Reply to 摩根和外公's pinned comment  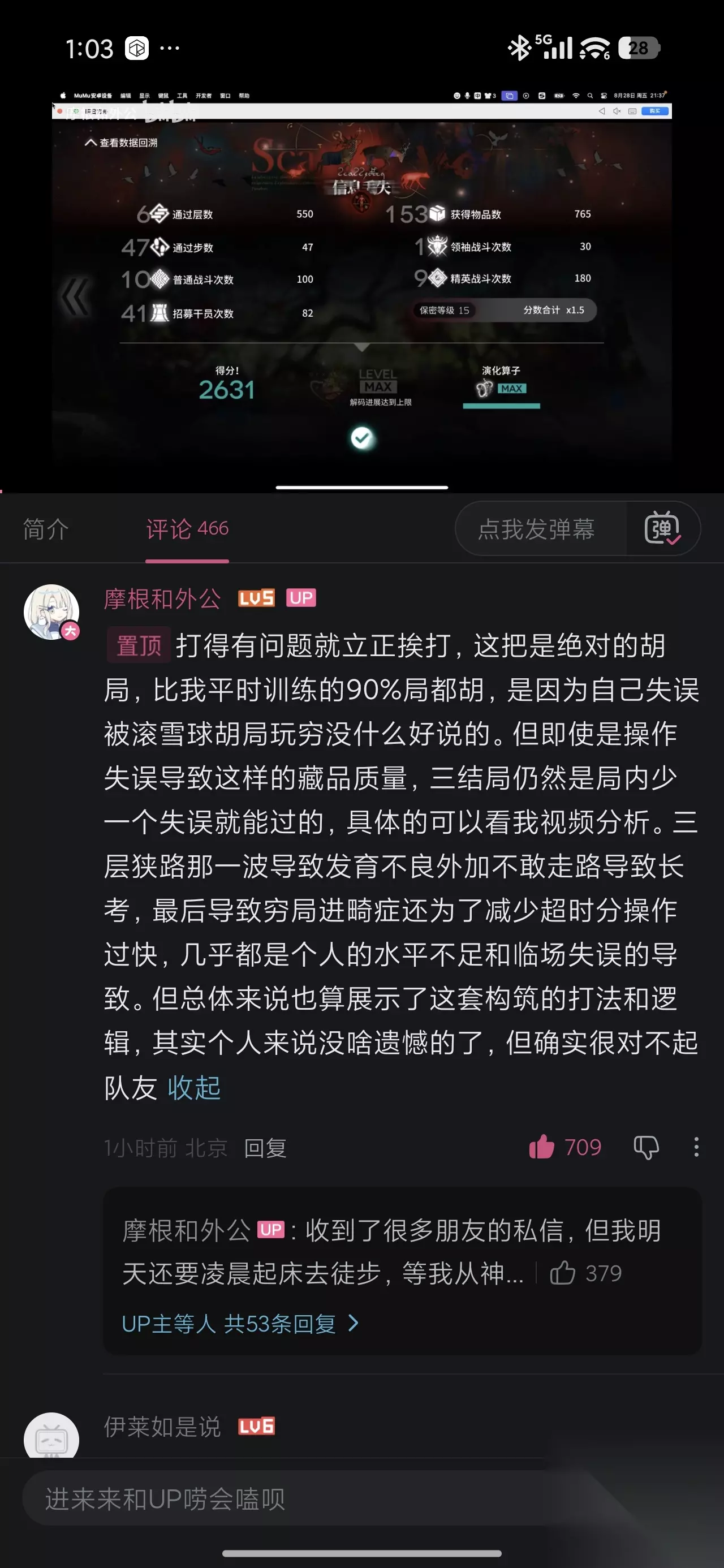pos(265,1148)
